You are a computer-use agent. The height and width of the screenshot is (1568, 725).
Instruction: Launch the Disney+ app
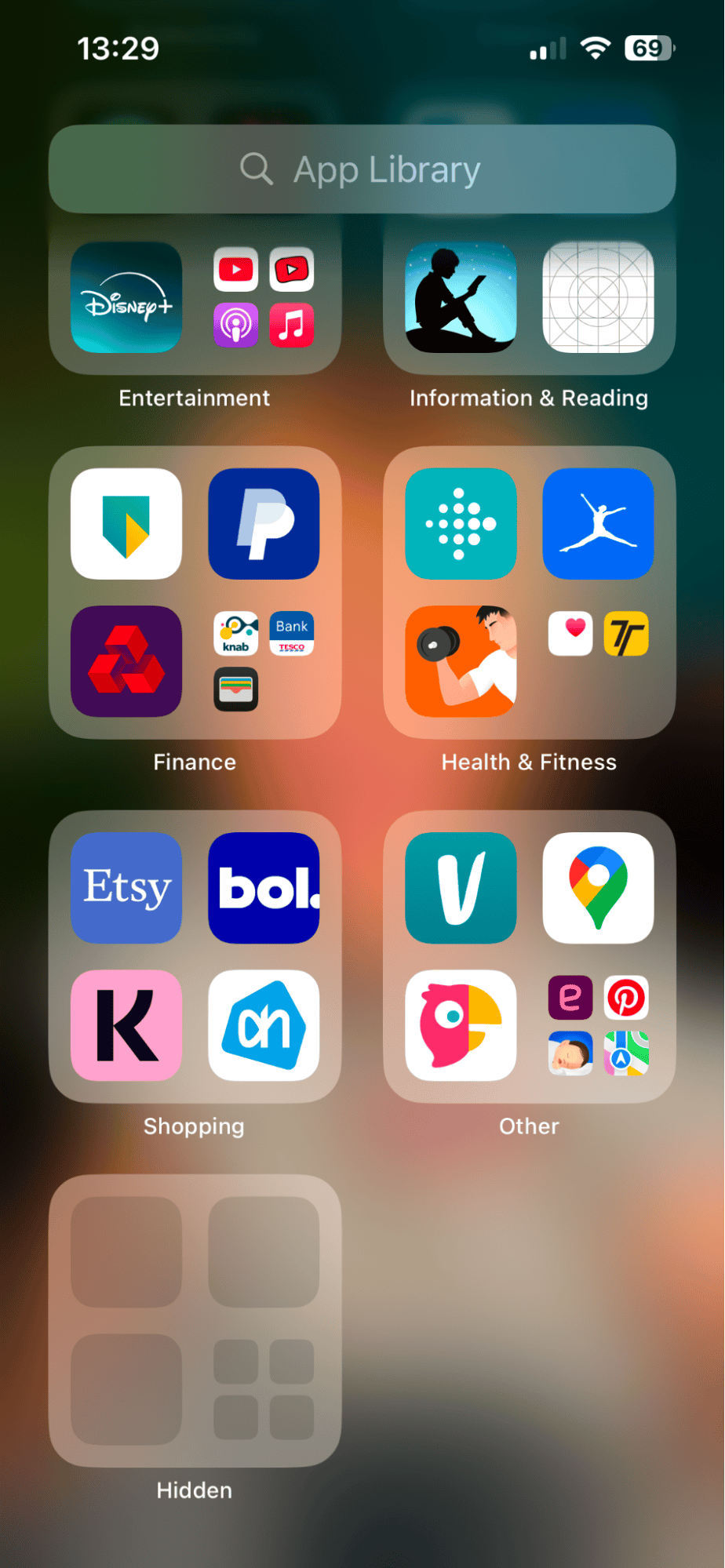click(x=126, y=297)
